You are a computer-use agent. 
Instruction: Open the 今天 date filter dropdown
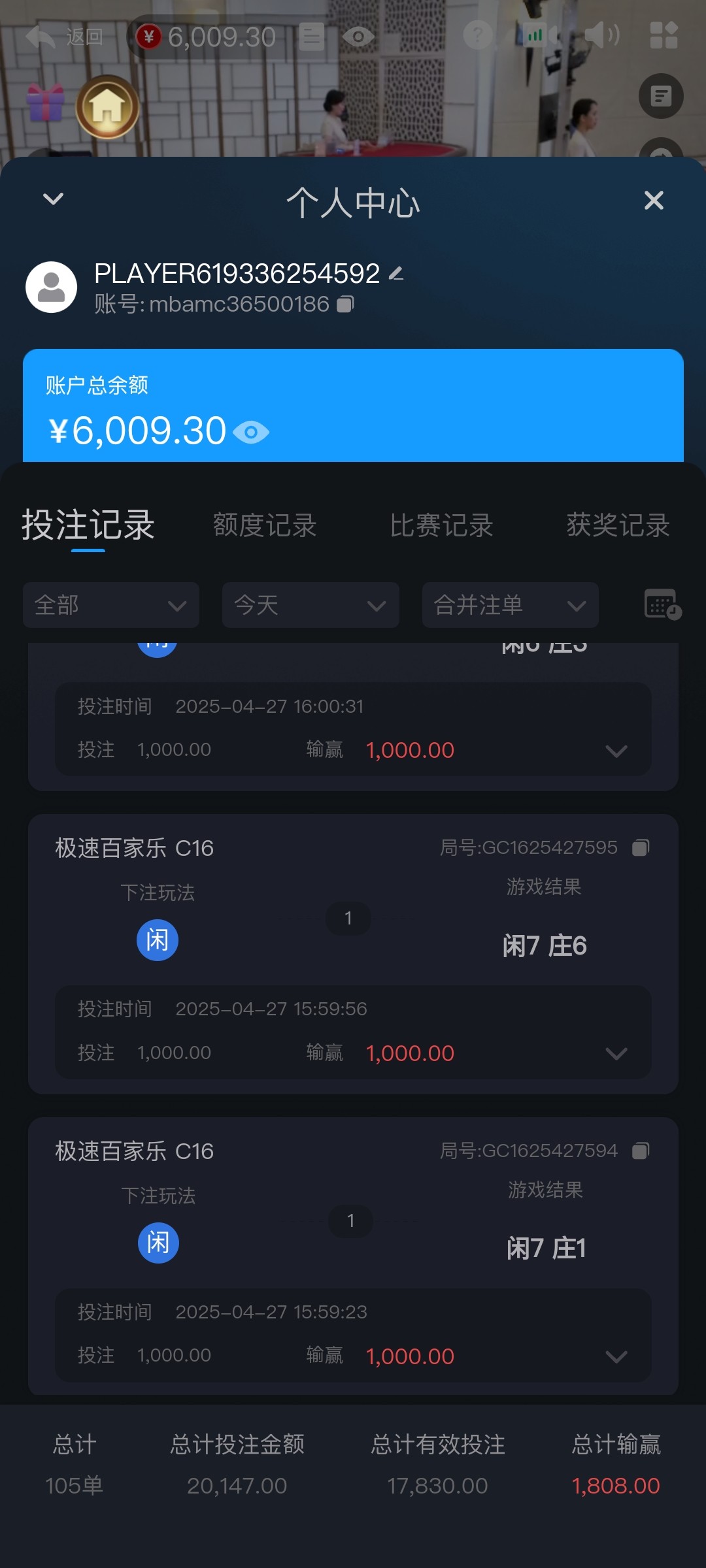[x=311, y=605]
